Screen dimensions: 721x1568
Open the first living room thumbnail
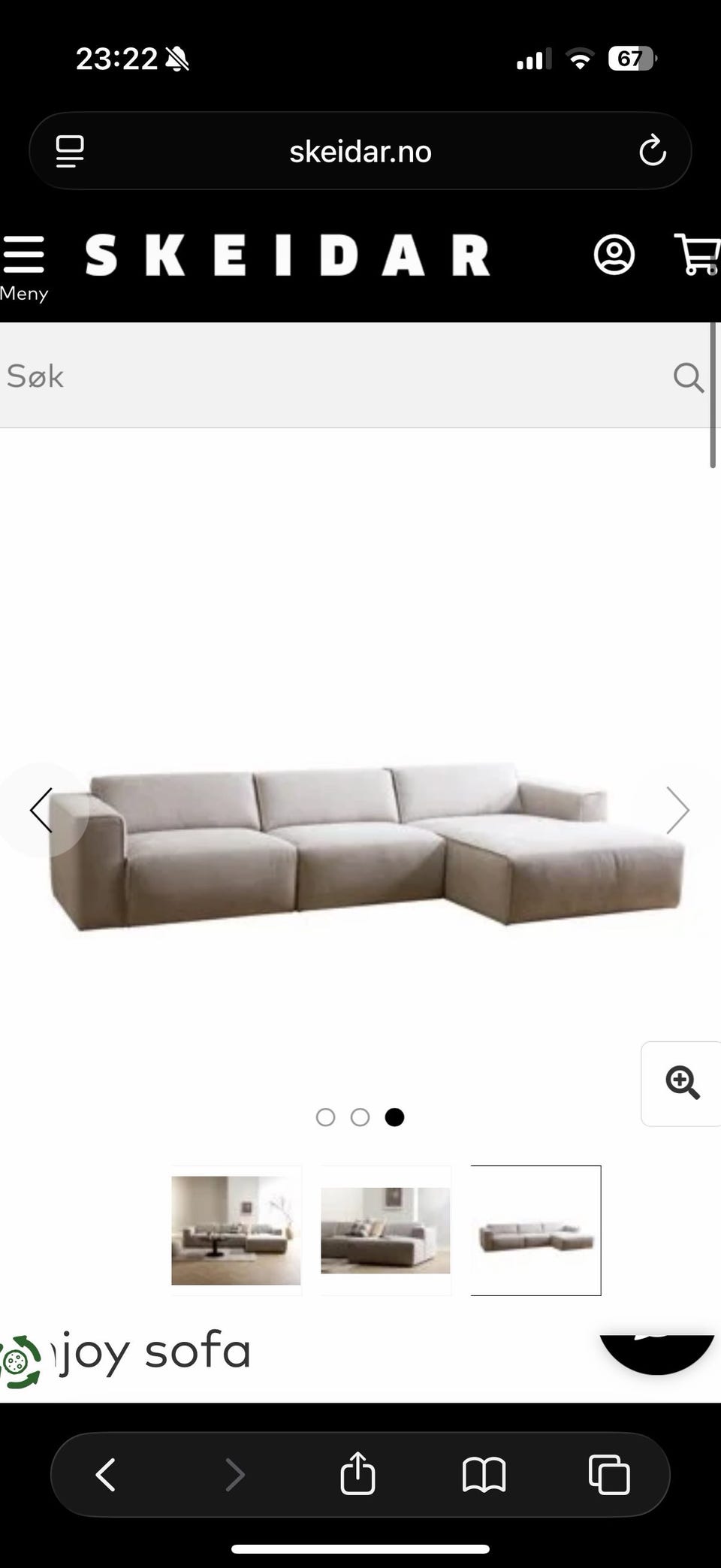[236, 1231]
